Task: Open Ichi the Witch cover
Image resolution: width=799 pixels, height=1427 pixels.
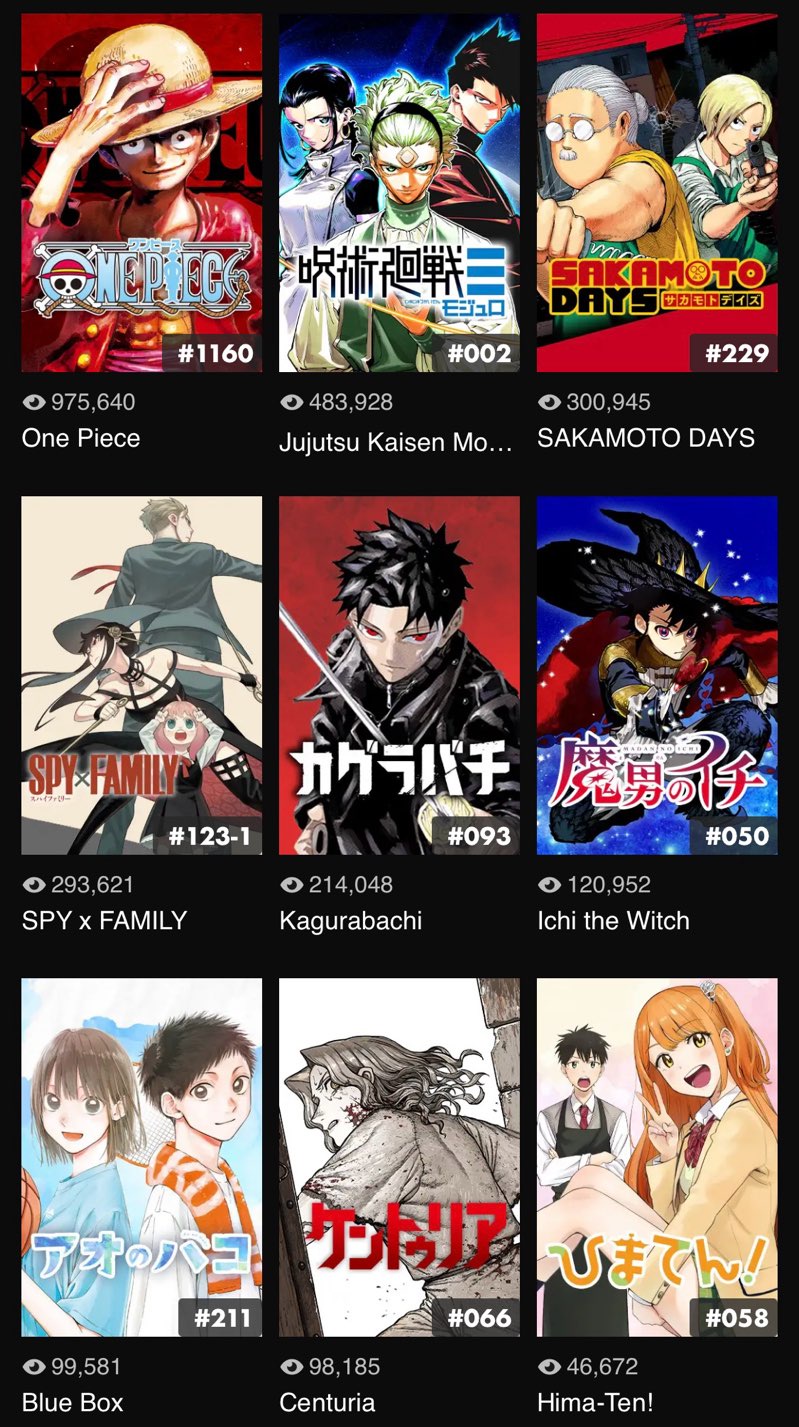Action: click(x=657, y=675)
